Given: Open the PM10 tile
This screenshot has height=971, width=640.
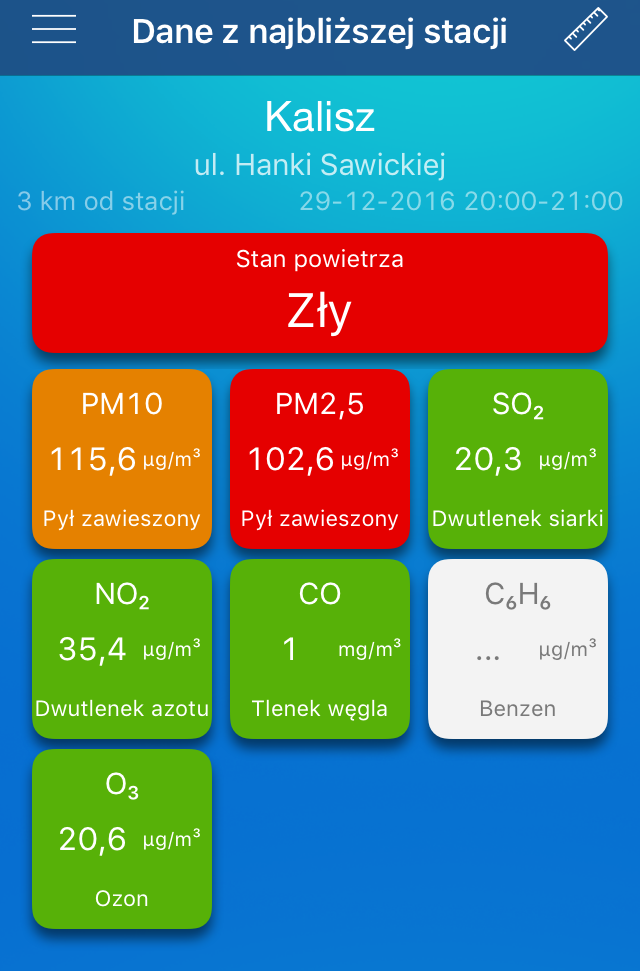Looking at the screenshot, I should 122,459.
